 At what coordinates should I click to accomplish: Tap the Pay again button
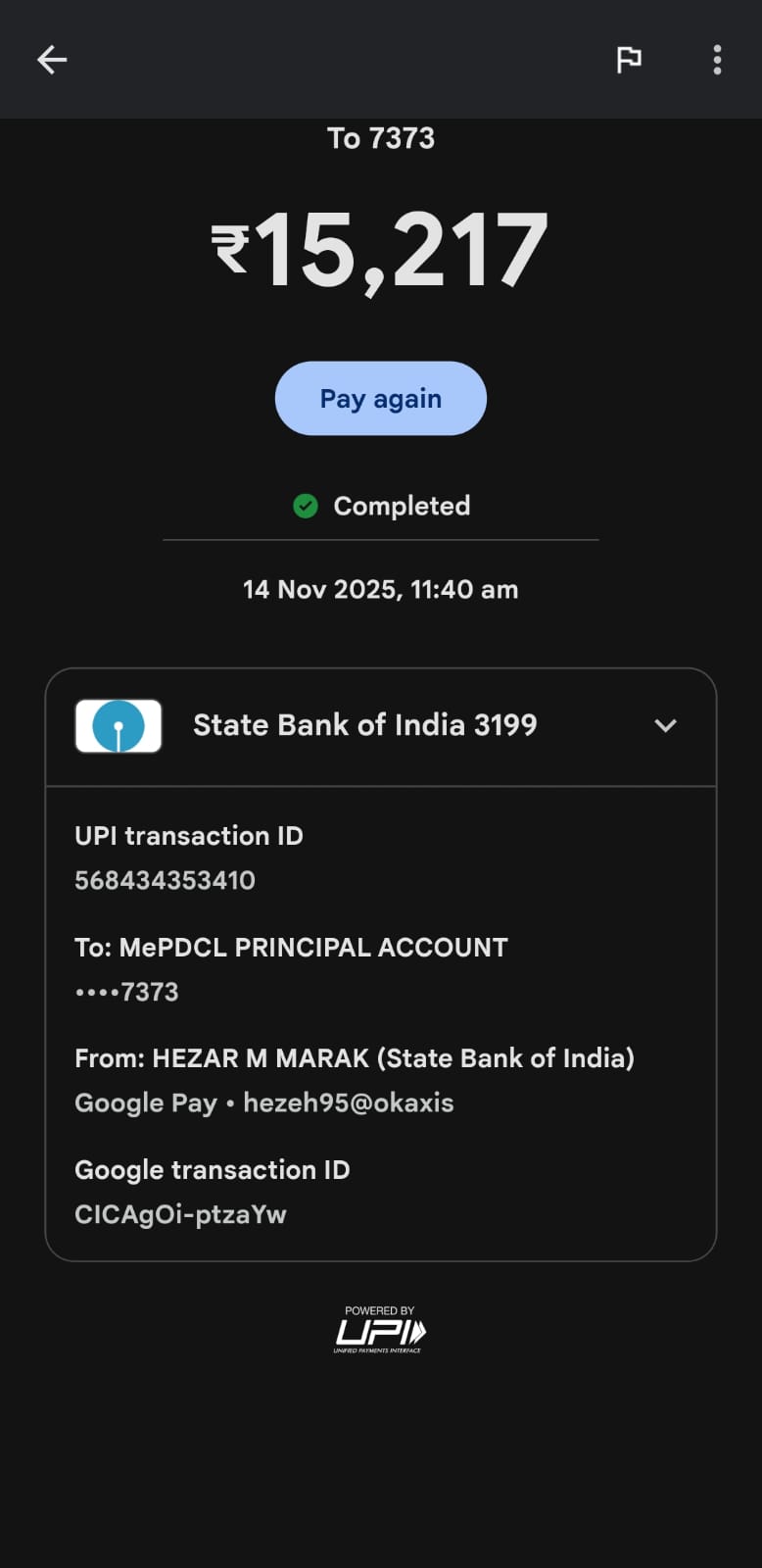380,399
